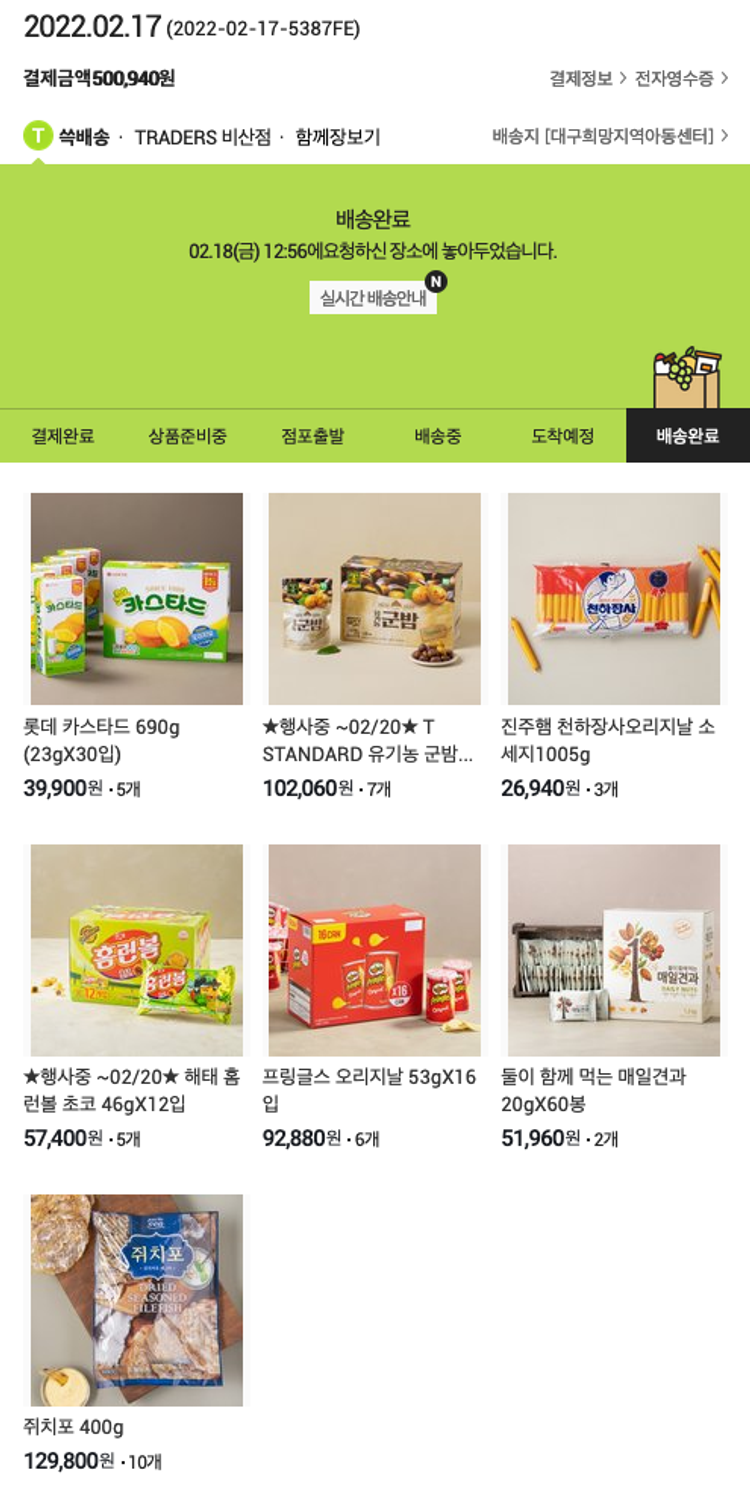
Task: Open 쥐치포 400g product
Action: tap(136, 1300)
